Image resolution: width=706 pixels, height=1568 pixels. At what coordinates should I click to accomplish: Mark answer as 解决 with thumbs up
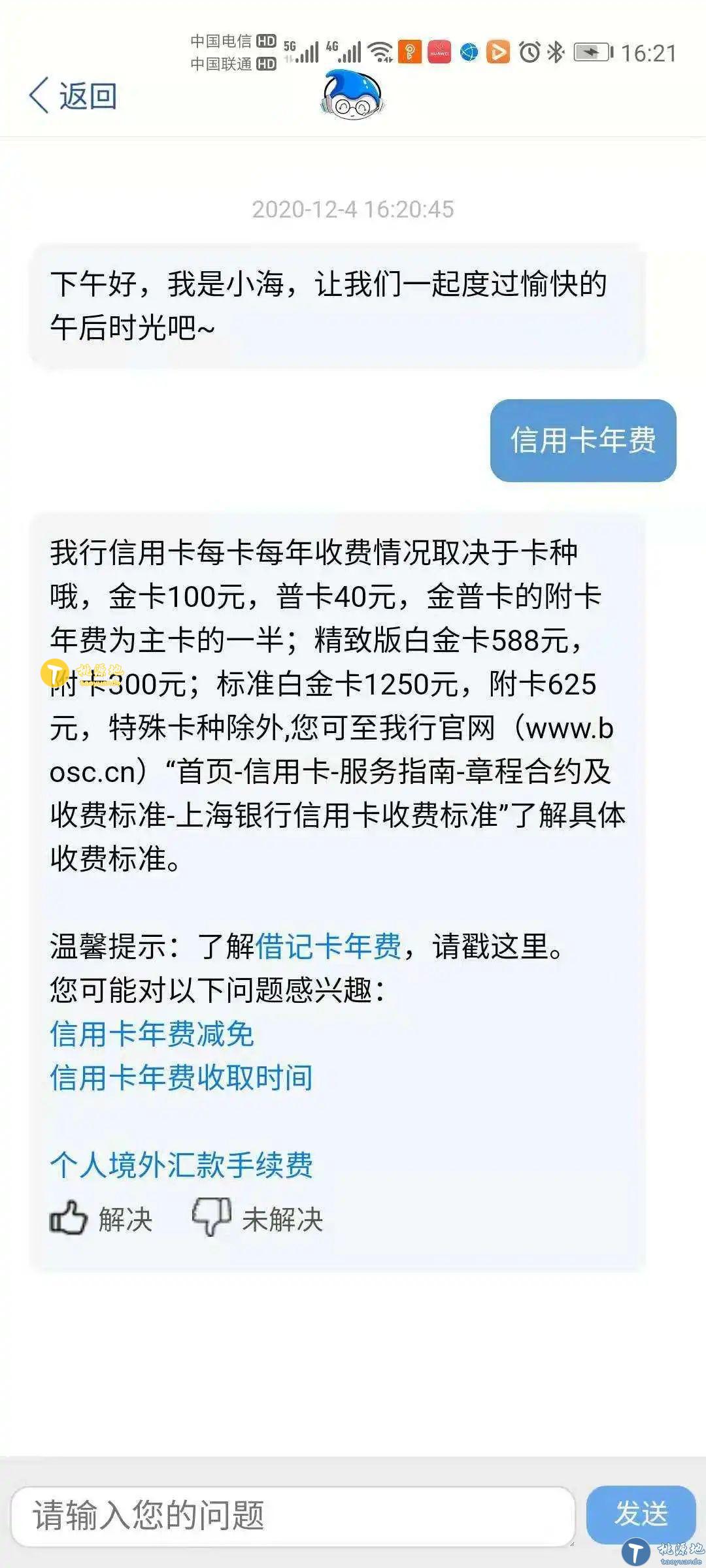pyautogui.click(x=101, y=1219)
